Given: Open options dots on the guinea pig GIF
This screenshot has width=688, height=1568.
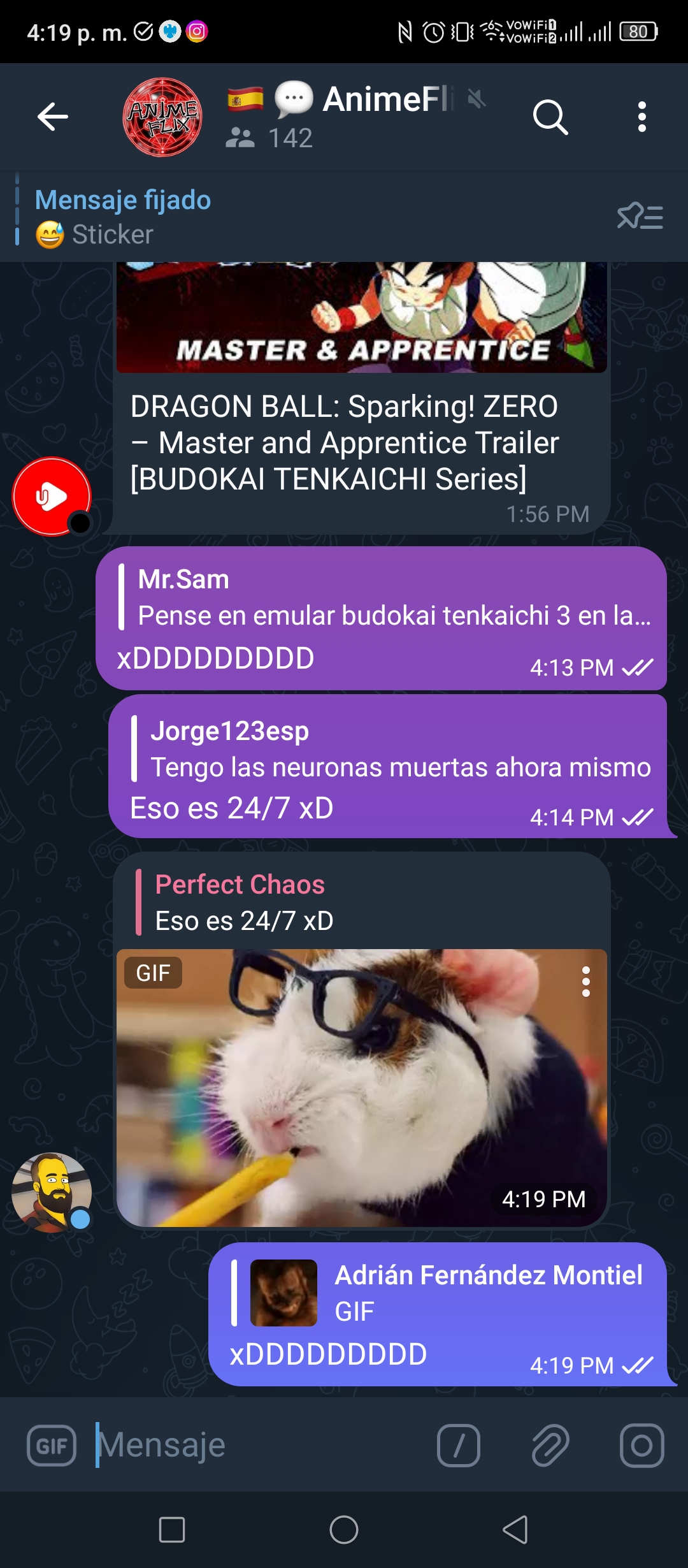Looking at the screenshot, I should pos(586,982).
